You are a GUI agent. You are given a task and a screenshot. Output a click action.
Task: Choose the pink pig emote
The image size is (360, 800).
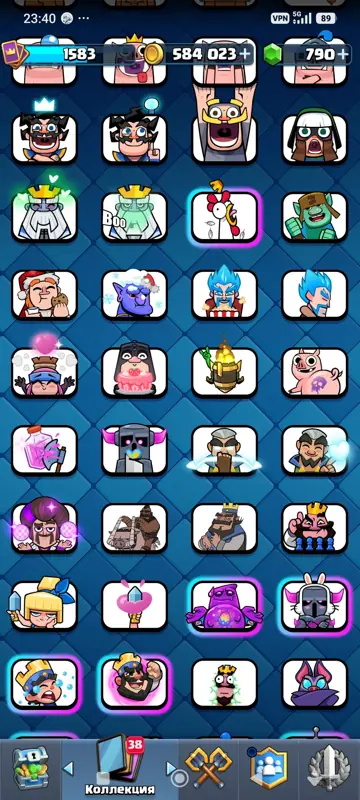coord(315,372)
